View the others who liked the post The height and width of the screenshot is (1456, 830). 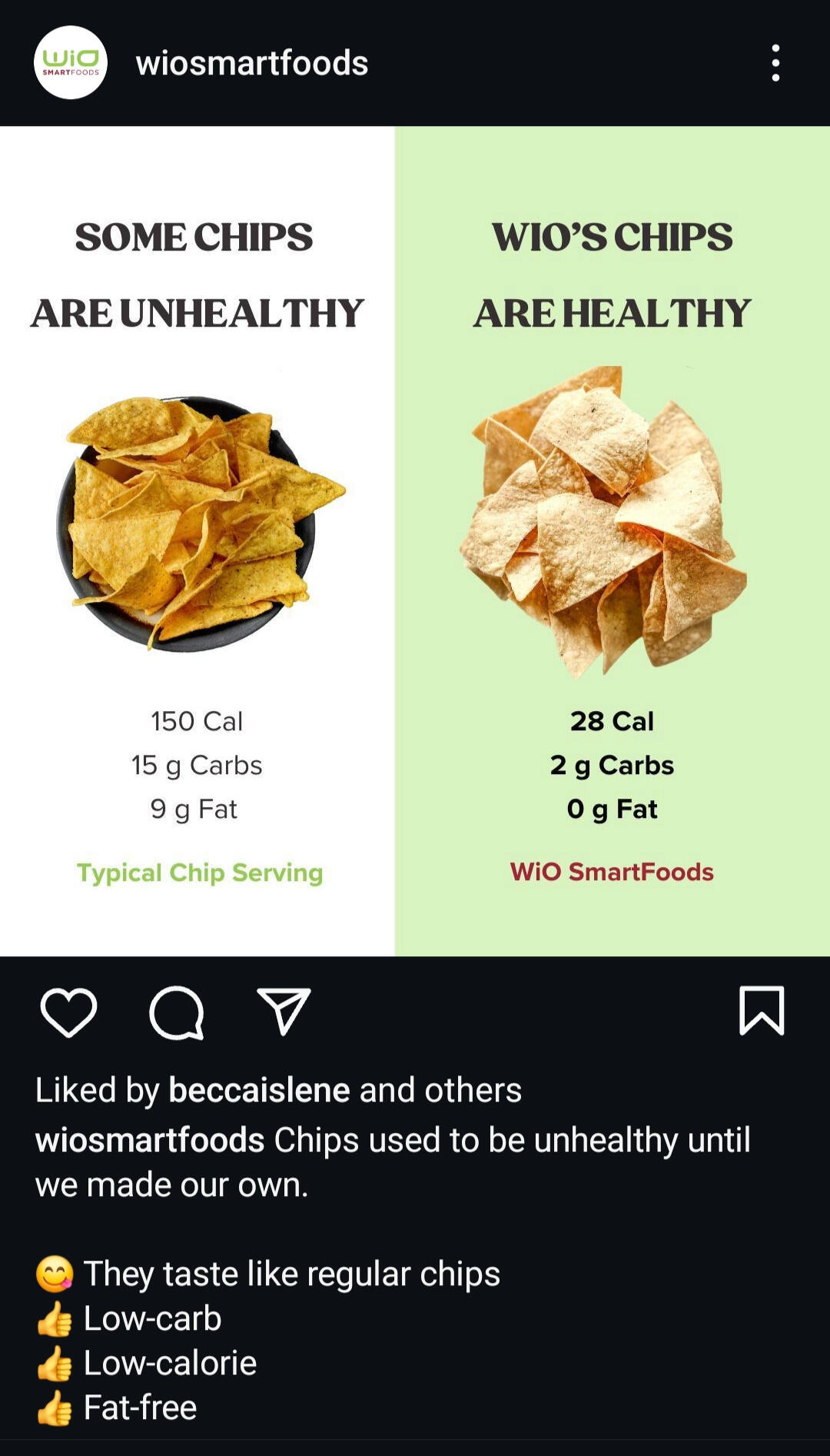[472, 1090]
